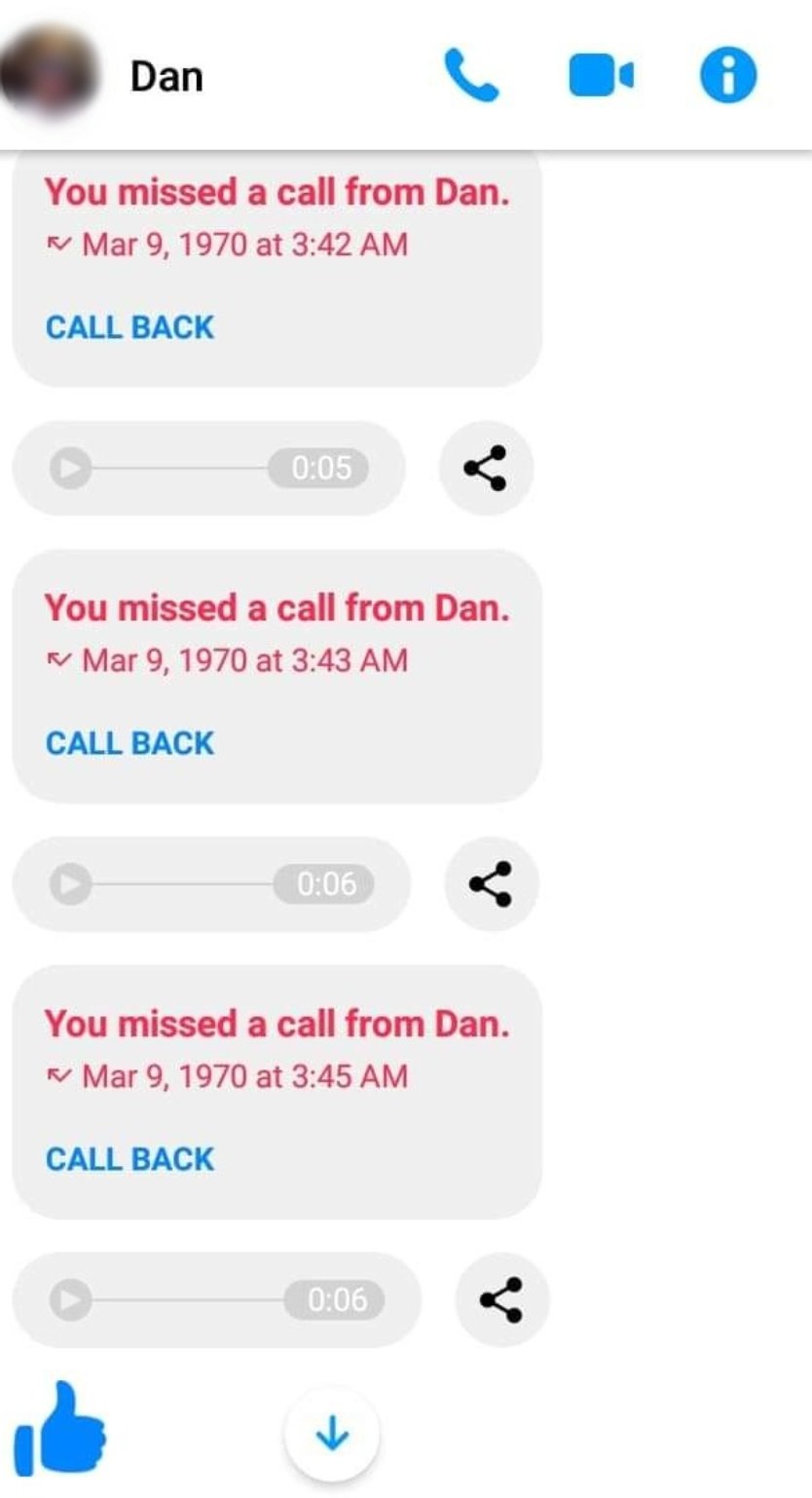Call back the 3:42 AM missed call
Viewport: 812px width, 1498px height.
(129, 327)
